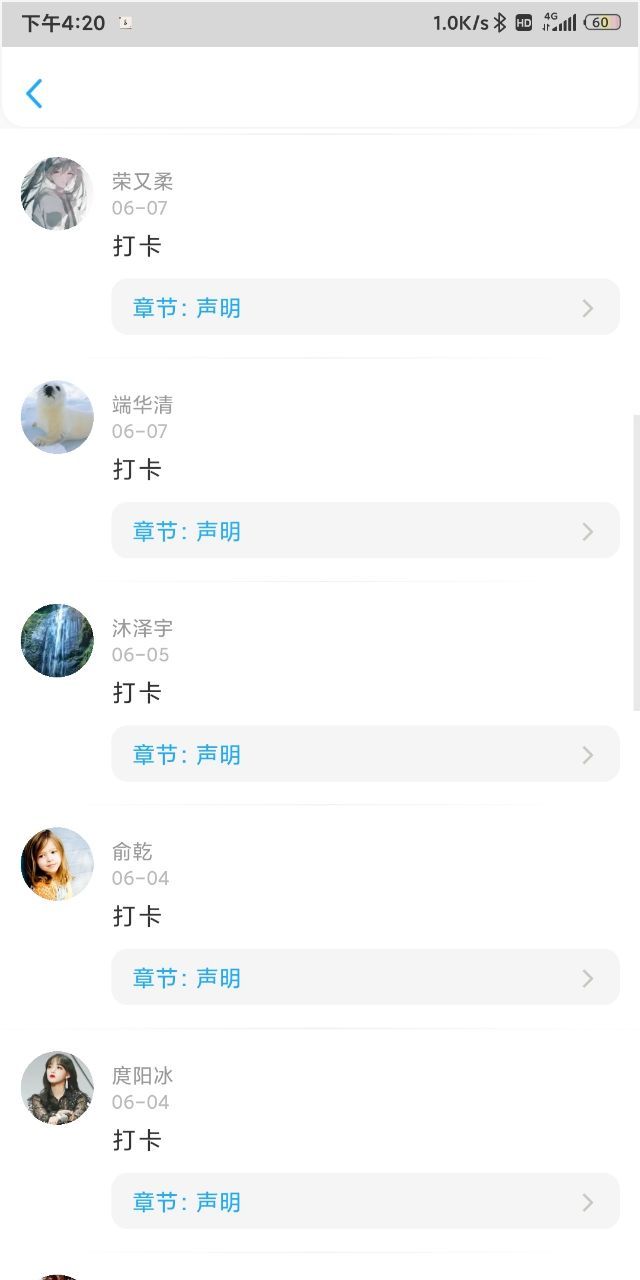Screen dimensions: 640x1280
Task: View 端华清's profile picture
Action: [x=57, y=417]
